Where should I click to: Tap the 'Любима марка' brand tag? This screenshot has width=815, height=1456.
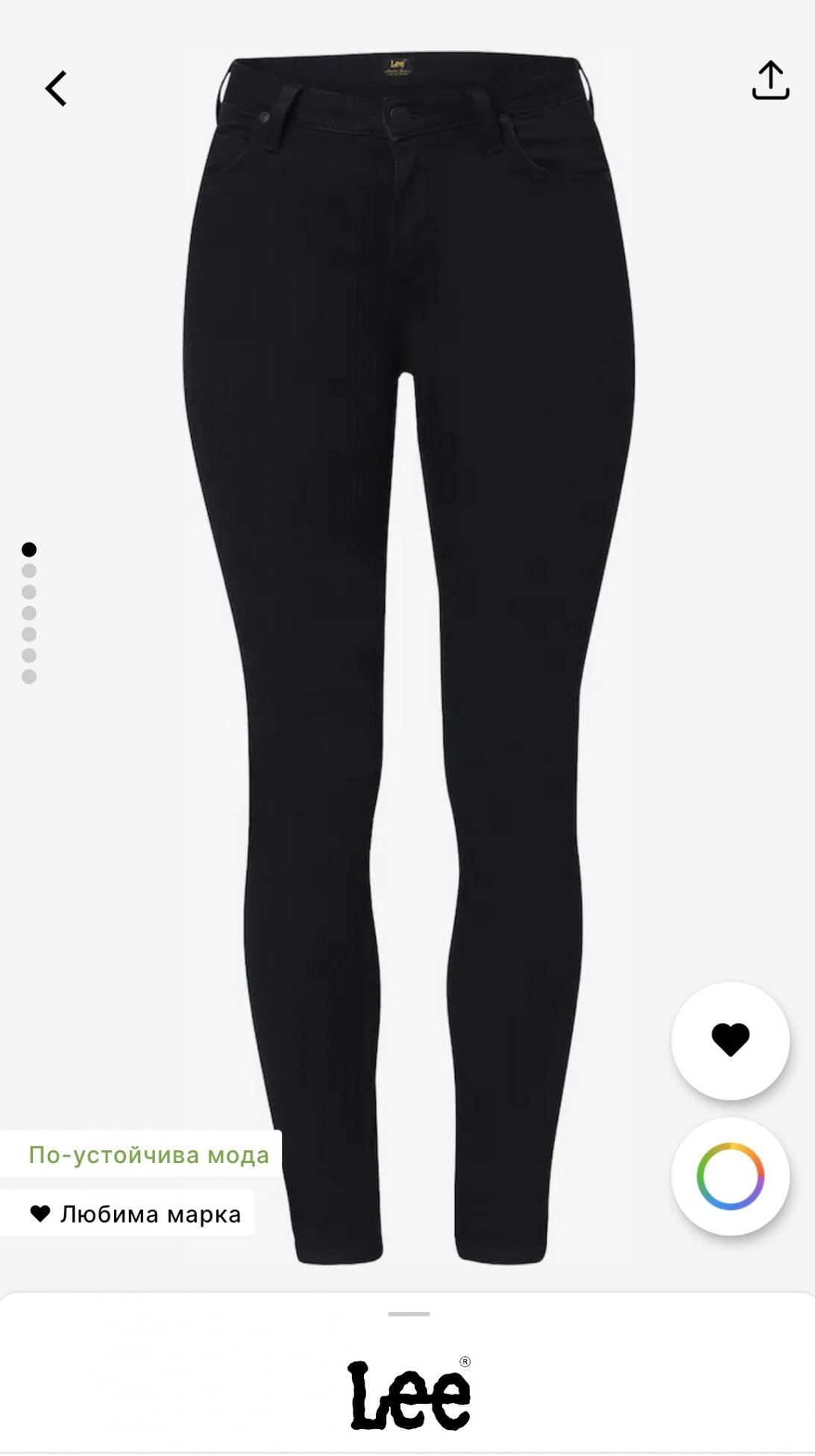pos(135,1214)
